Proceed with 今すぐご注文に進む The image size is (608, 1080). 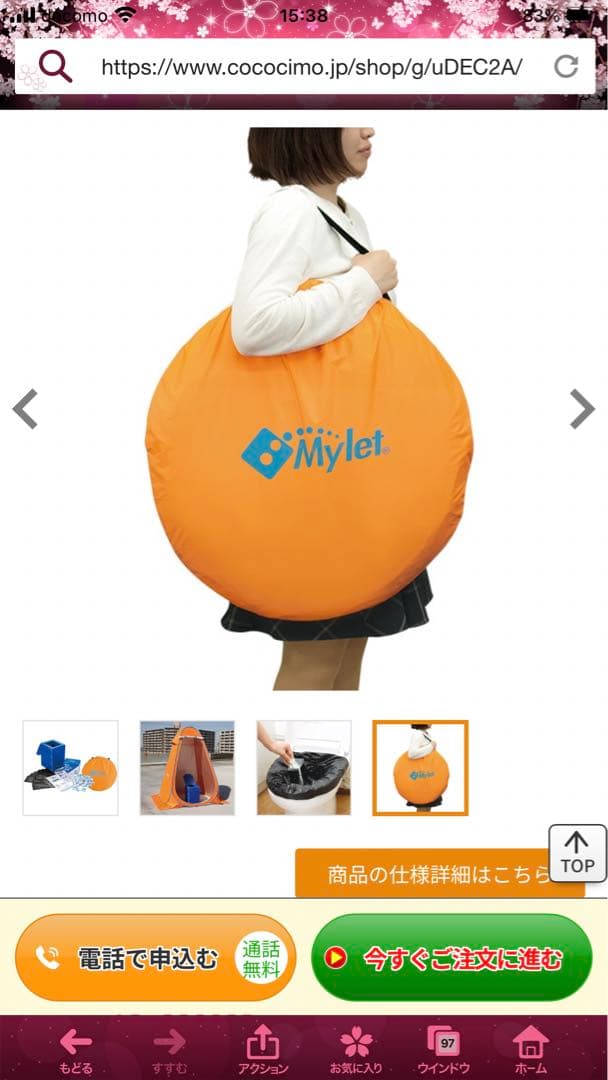point(451,958)
